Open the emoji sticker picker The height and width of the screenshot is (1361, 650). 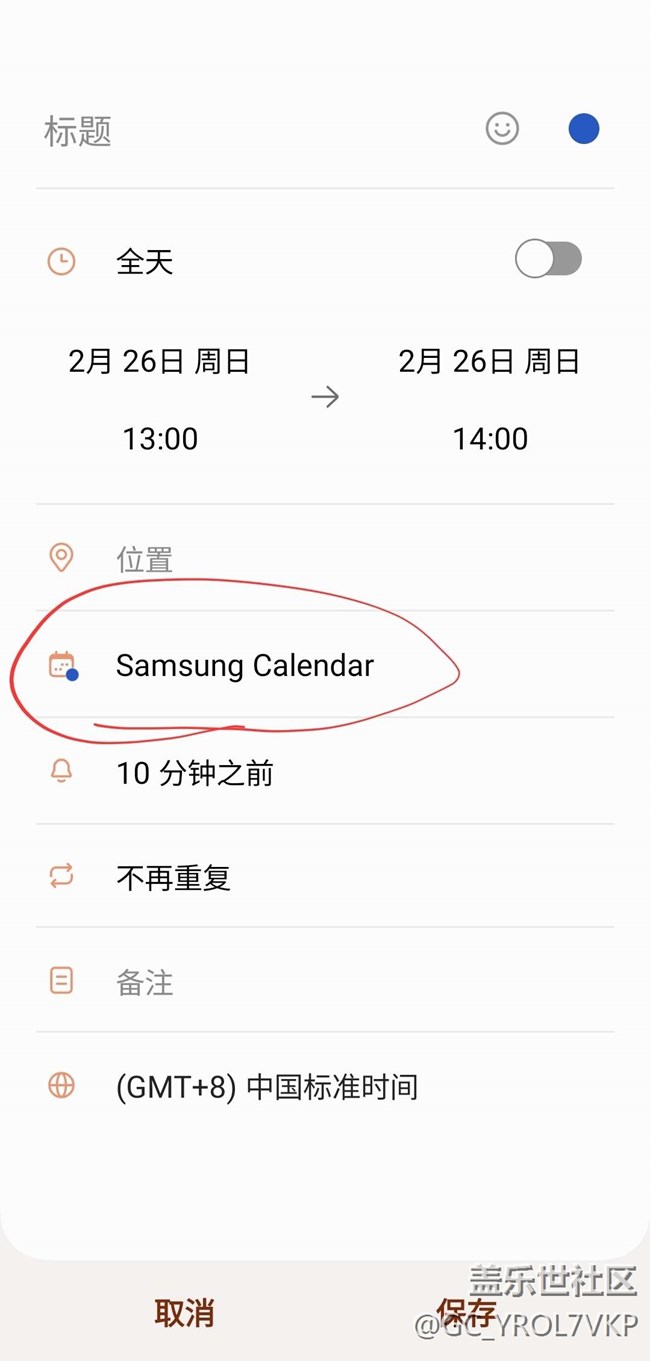click(502, 129)
